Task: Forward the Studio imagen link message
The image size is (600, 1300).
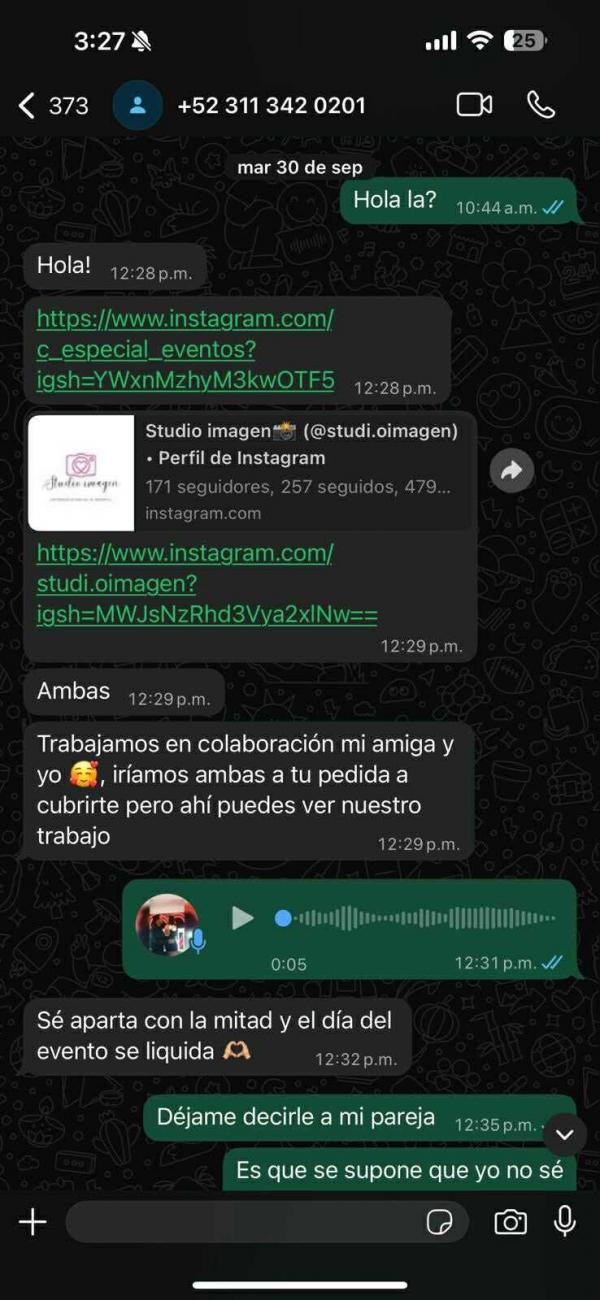Action: pos(512,472)
